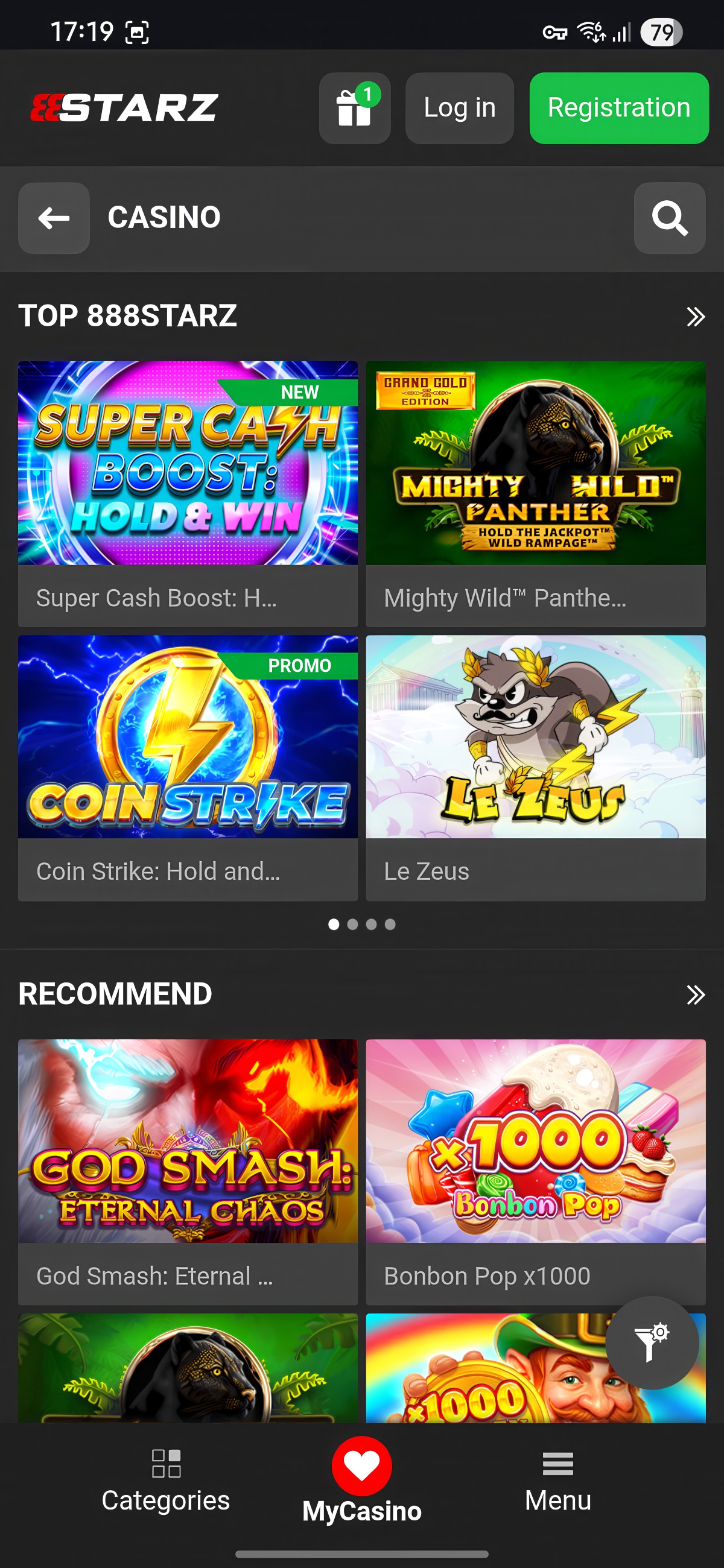Tap the Log in button
724x1568 pixels.
point(459,108)
